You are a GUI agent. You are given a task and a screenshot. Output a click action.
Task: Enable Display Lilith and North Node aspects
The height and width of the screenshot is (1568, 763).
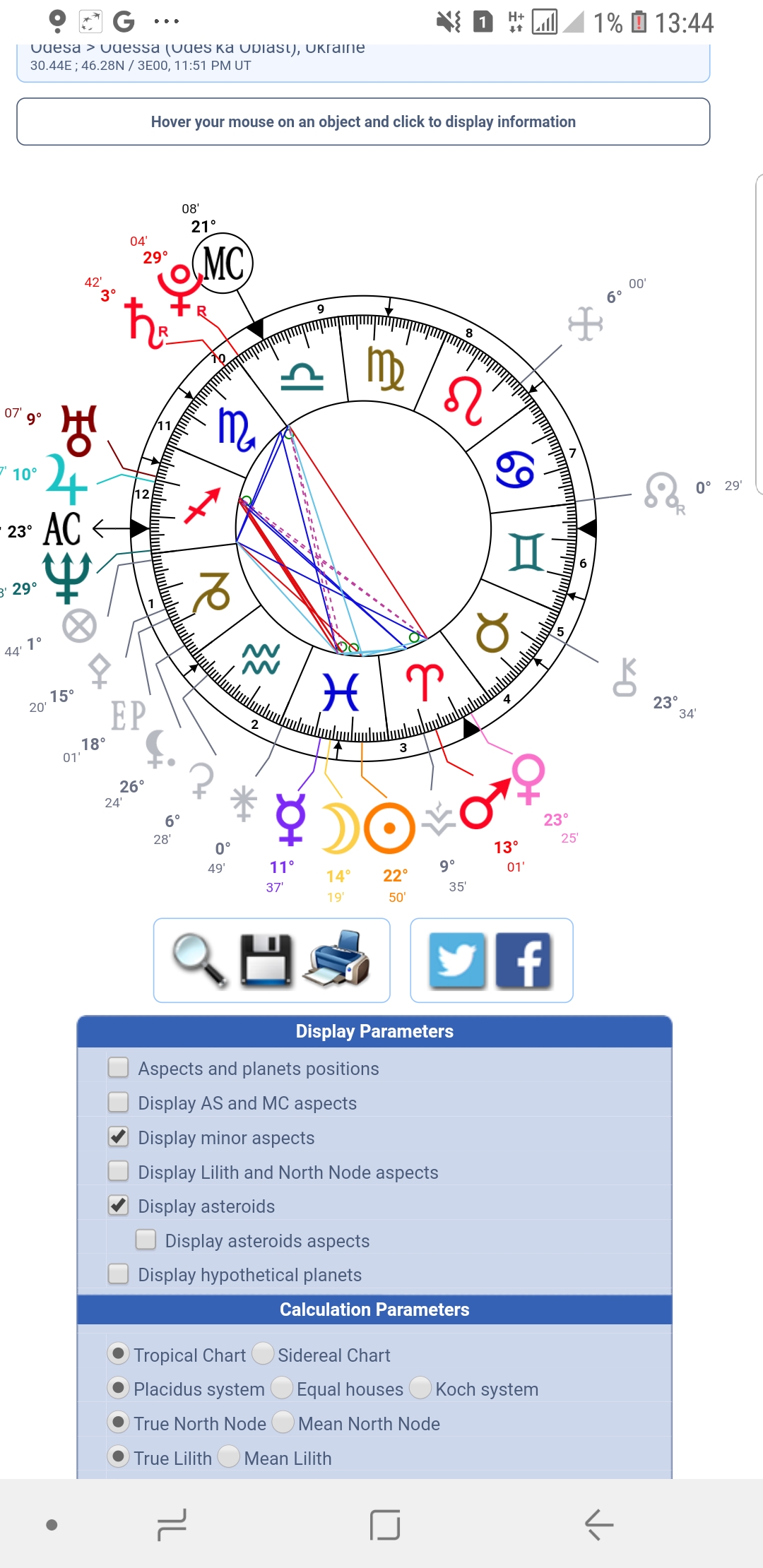[x=118, y=1171]
